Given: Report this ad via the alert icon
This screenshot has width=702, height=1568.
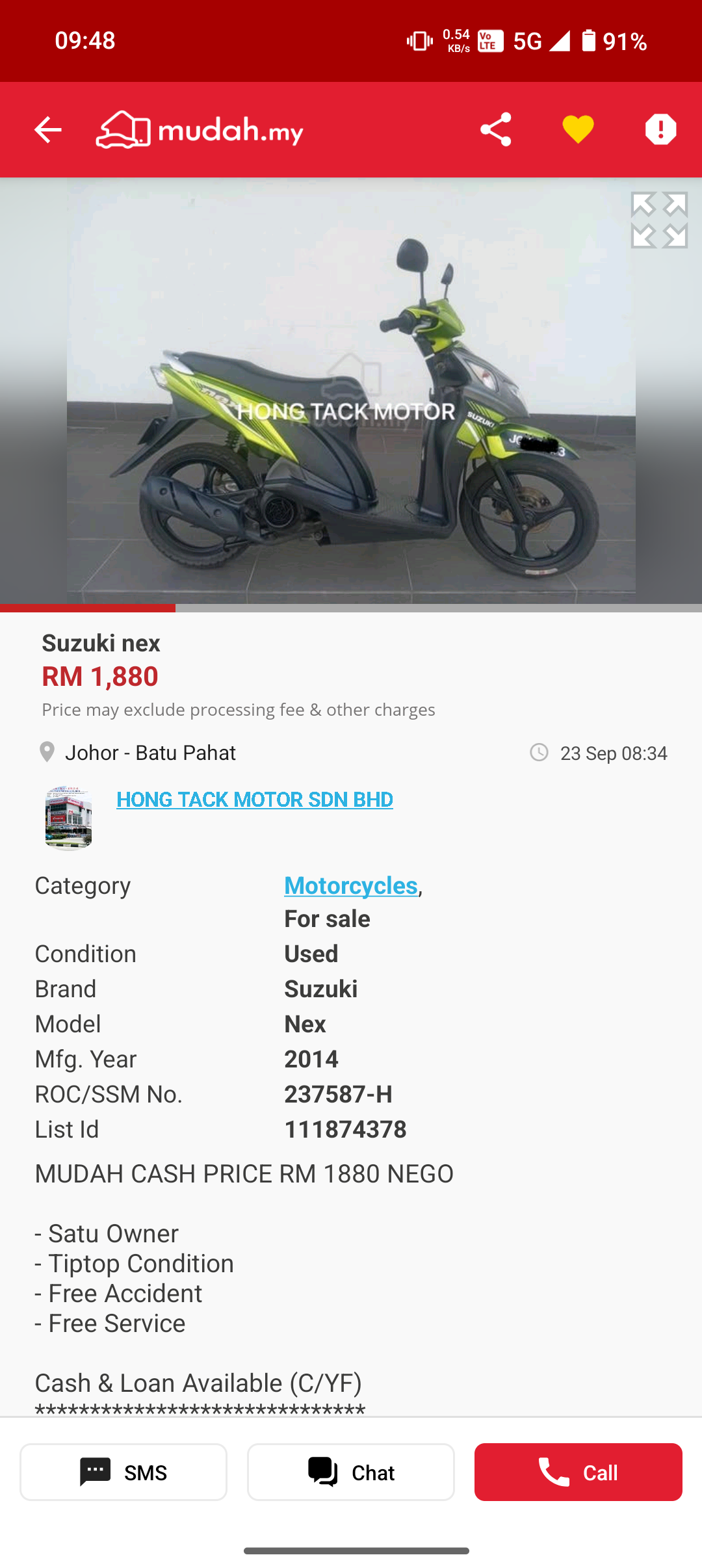Looking at the screenshot, I should 660,129.
